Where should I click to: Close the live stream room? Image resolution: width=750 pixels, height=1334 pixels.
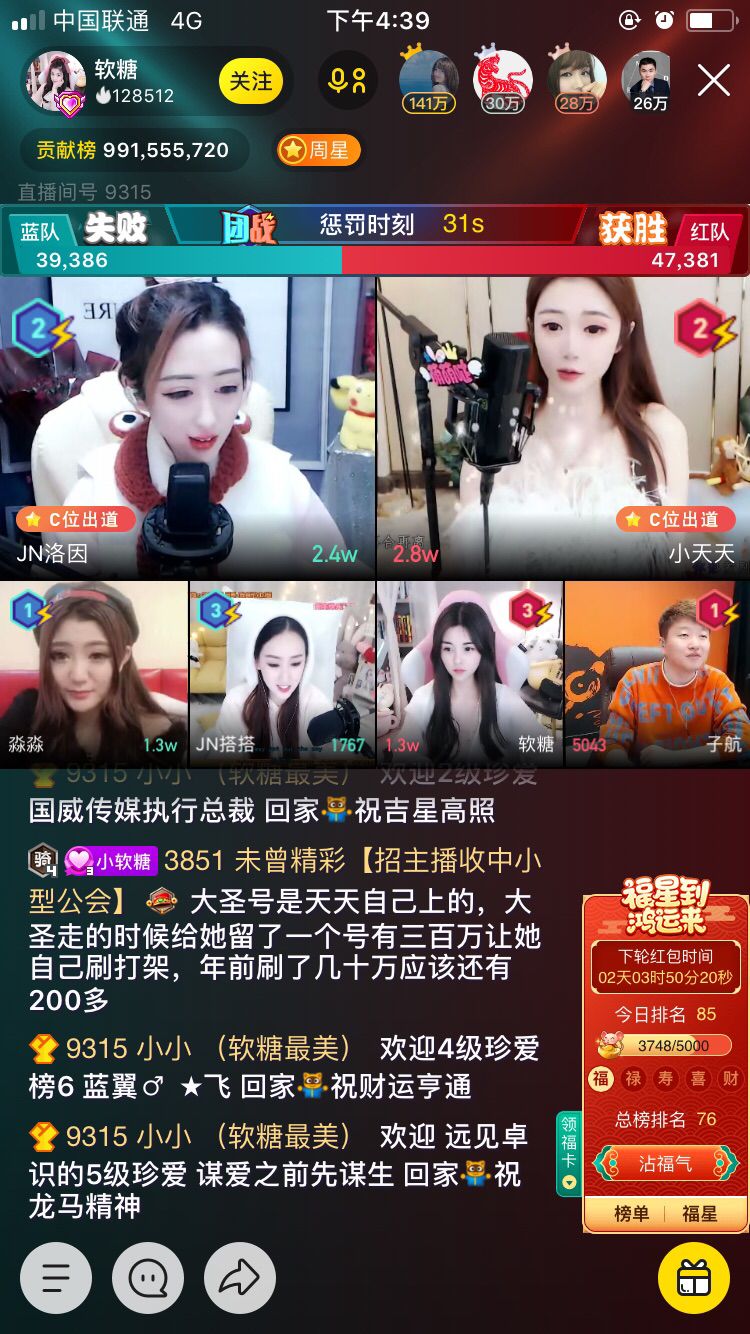(713, 81)
